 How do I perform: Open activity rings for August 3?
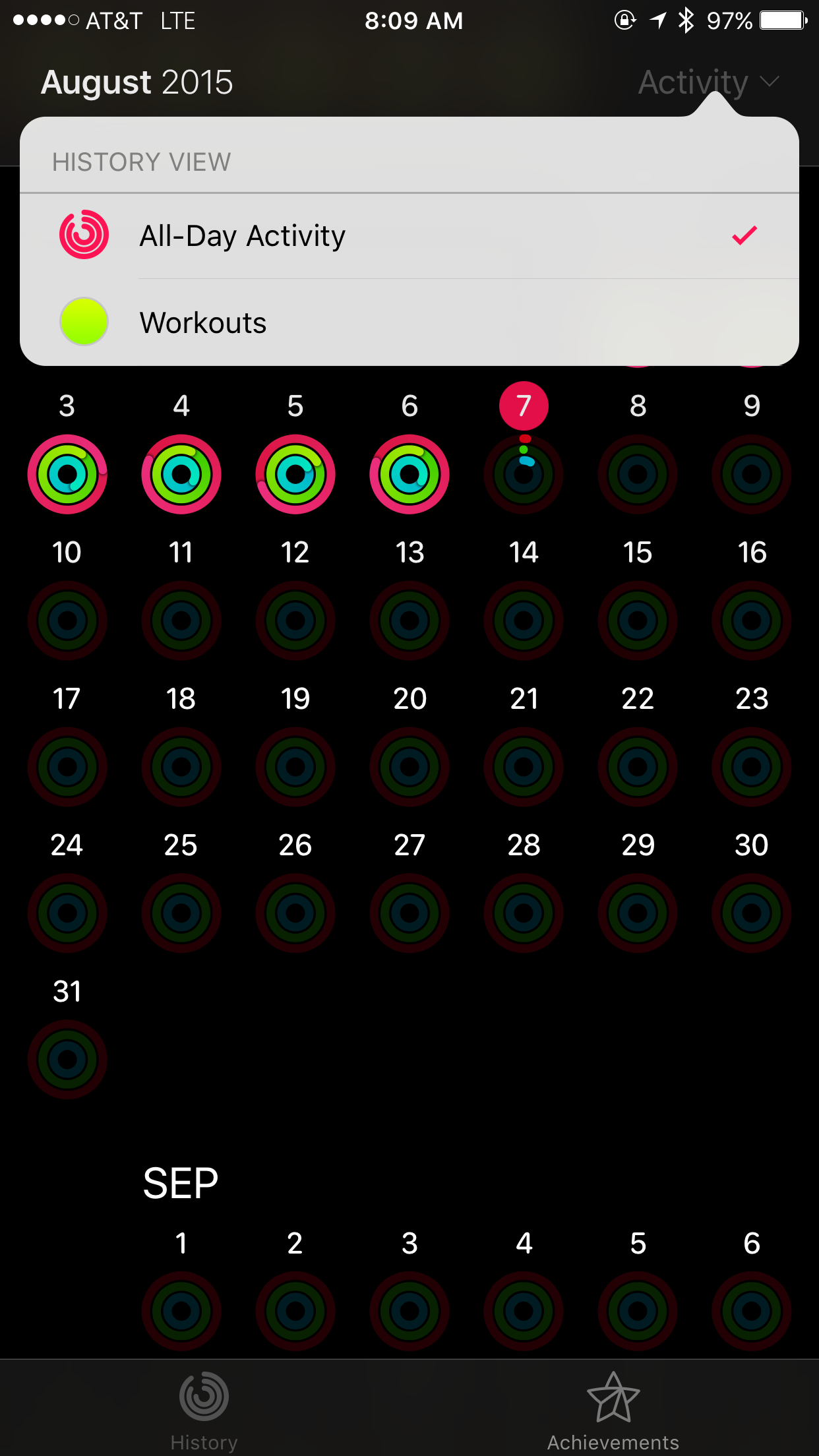67,474
